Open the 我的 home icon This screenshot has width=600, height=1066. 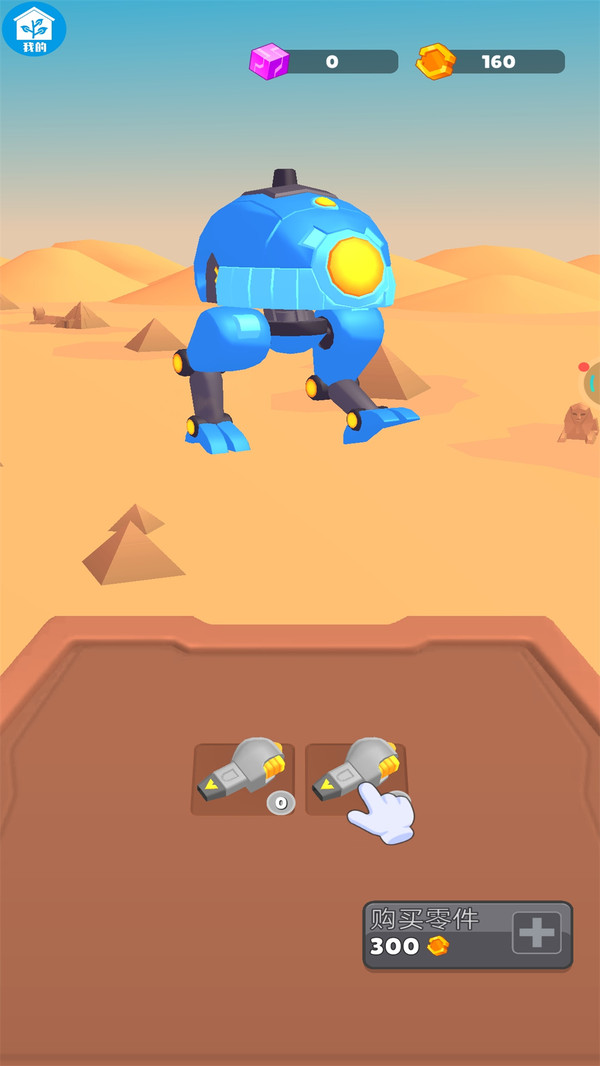pos(34,29)
